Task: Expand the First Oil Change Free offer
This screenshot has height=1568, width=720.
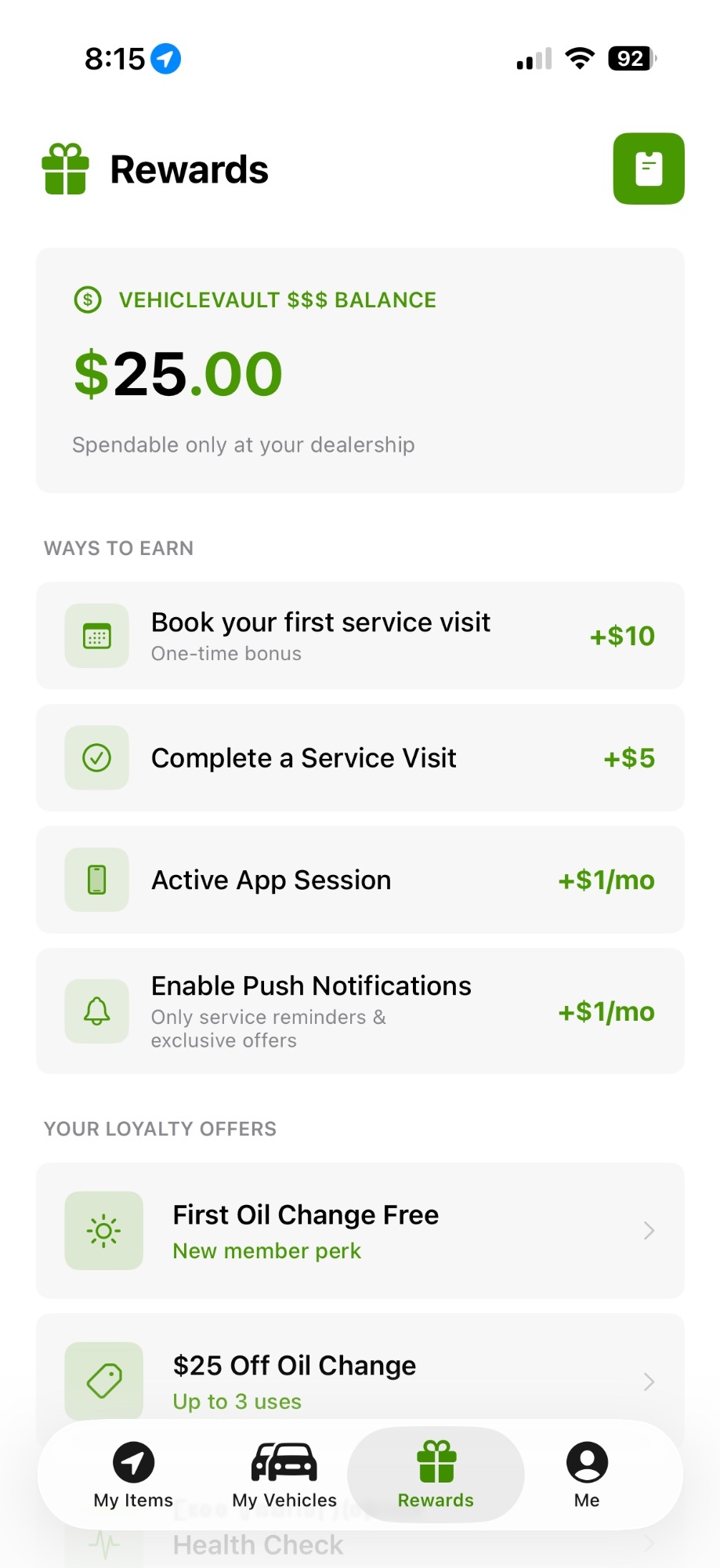Action: pyautogui.click(x=360, y=1231)
